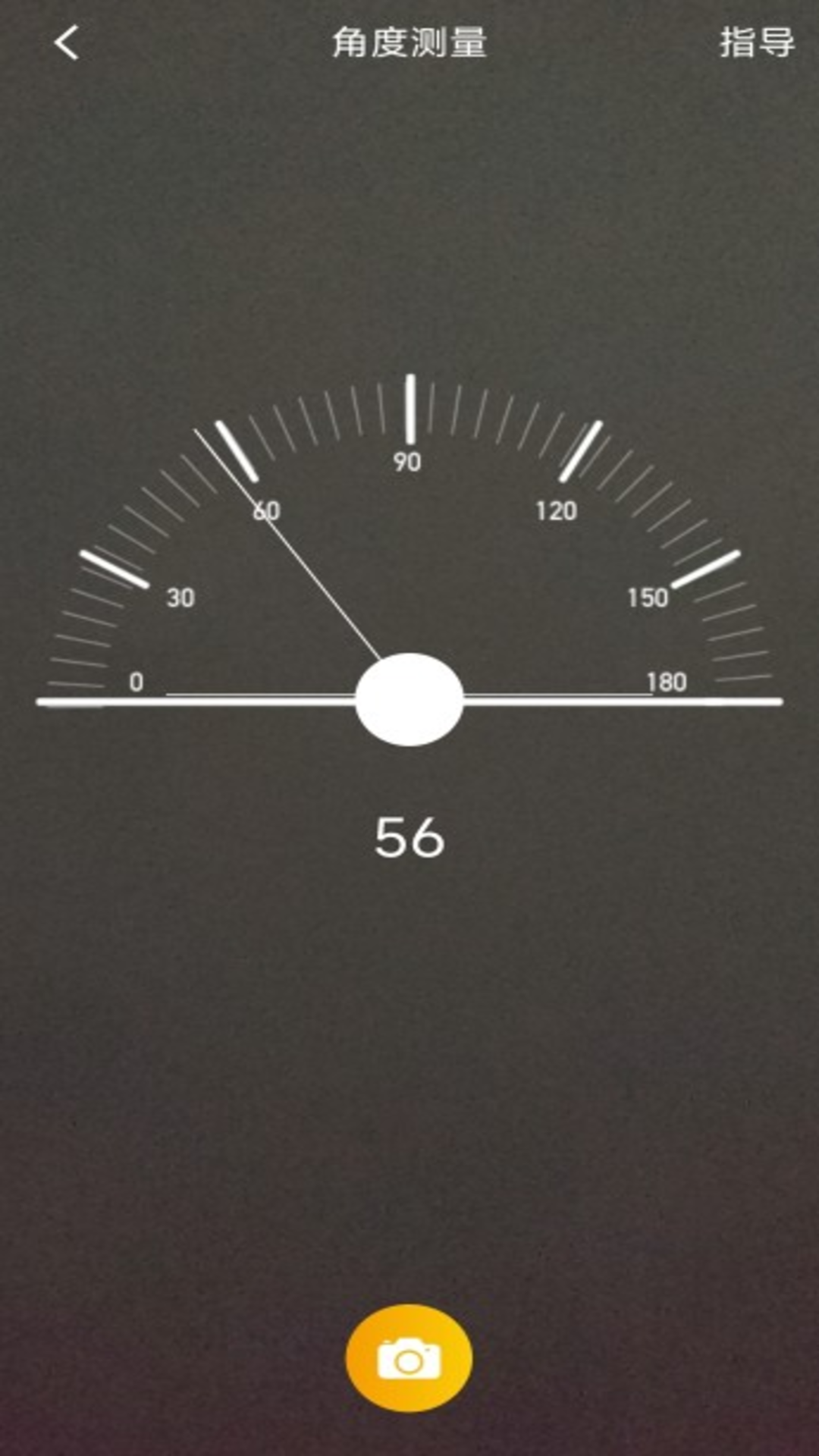Go back using the top-left arrow
819x1456 pixels.
(x=67, y=42)
